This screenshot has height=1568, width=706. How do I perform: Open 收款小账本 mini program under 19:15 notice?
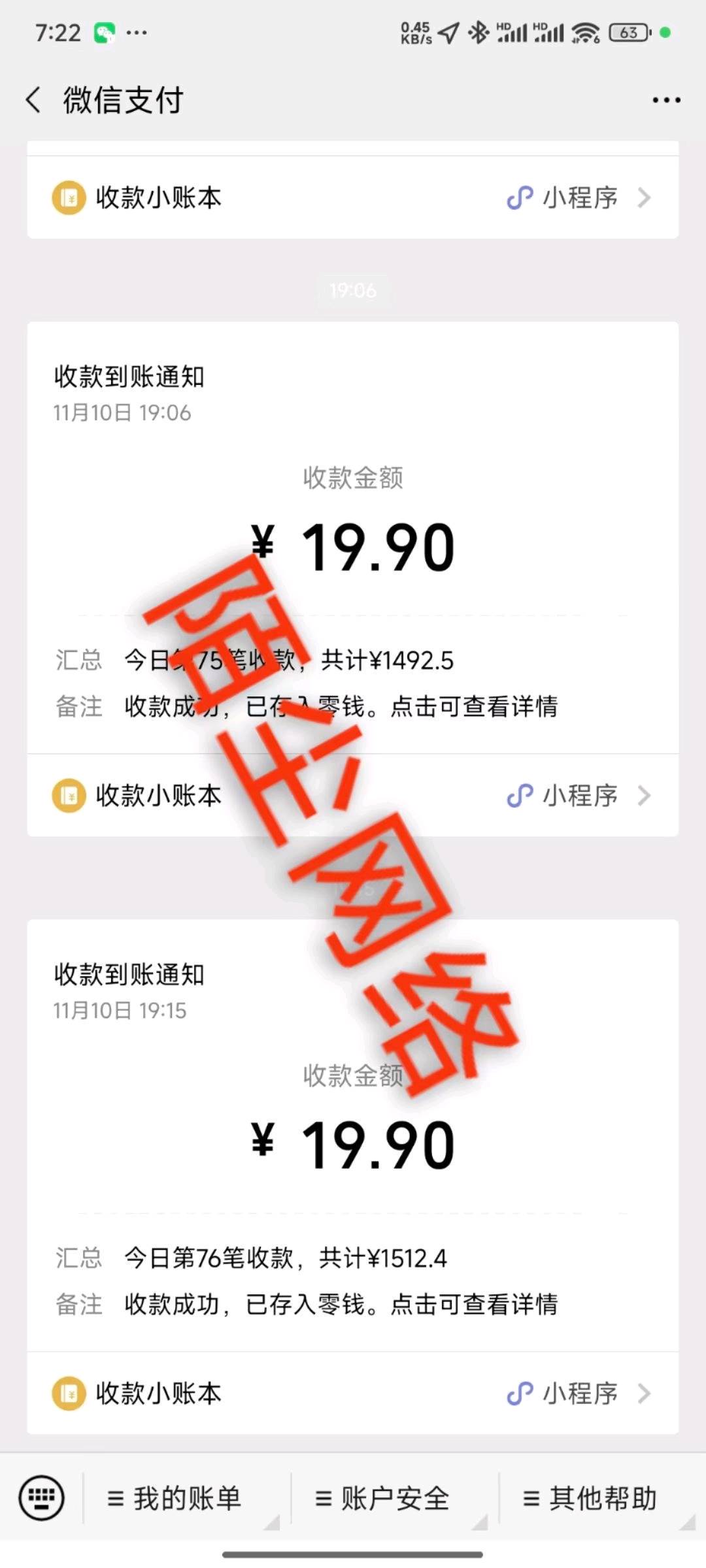pyautogui.click(x=353, y=1394)
